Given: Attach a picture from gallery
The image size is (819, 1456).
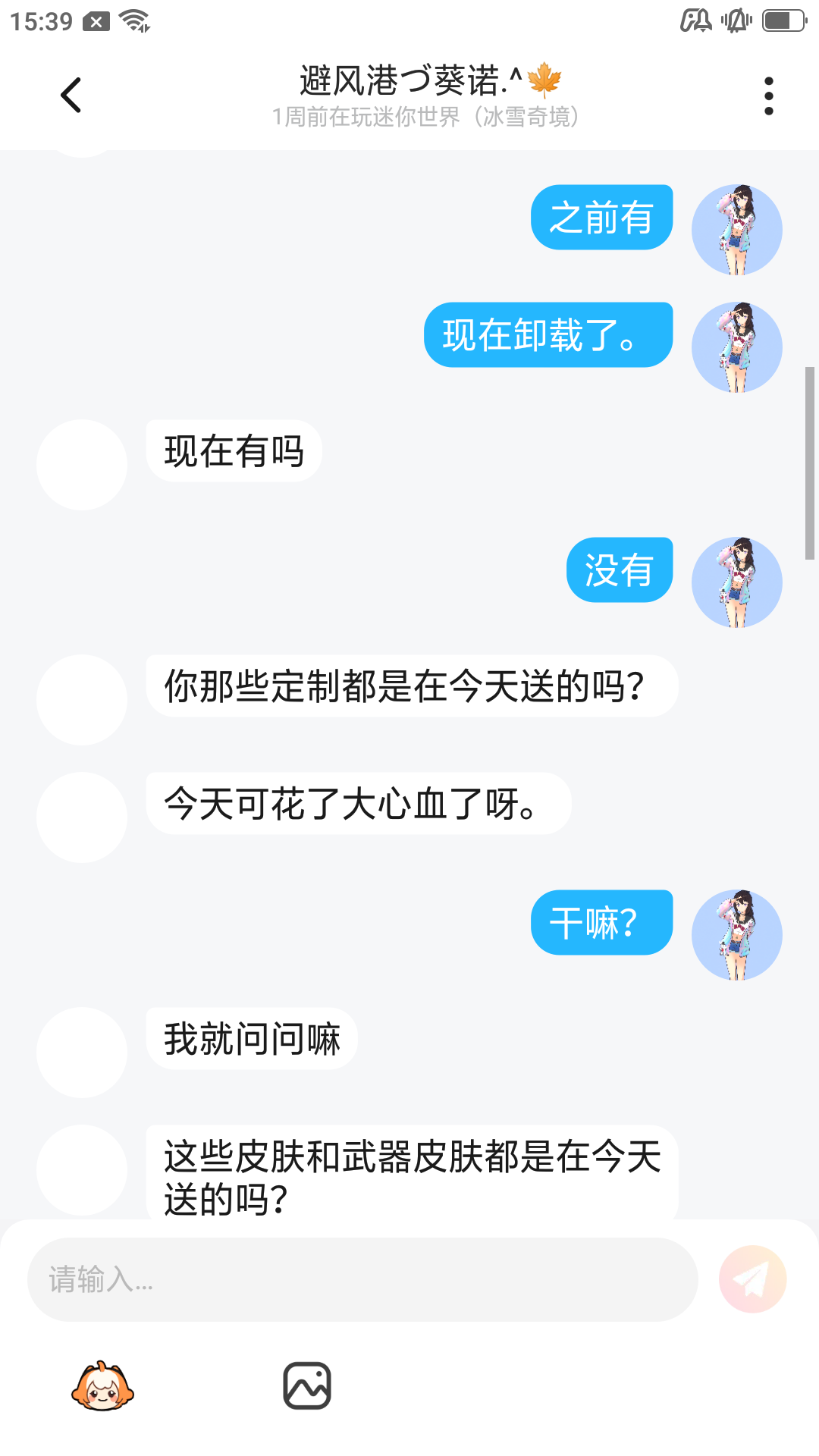Looking at the screenshot, I should coord(306,1386).
